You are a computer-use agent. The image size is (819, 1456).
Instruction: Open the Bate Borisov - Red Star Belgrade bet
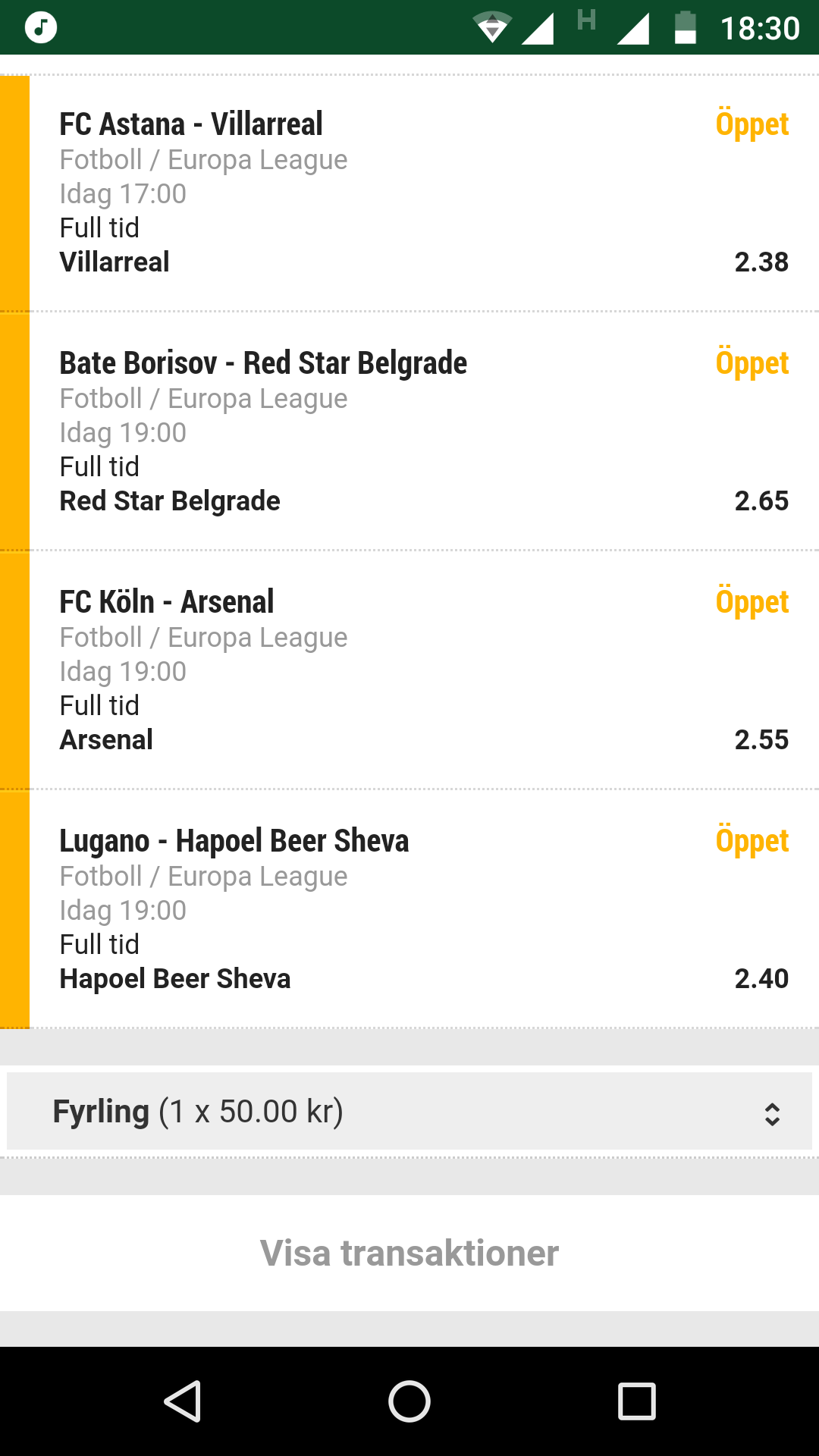pos(409,431)
